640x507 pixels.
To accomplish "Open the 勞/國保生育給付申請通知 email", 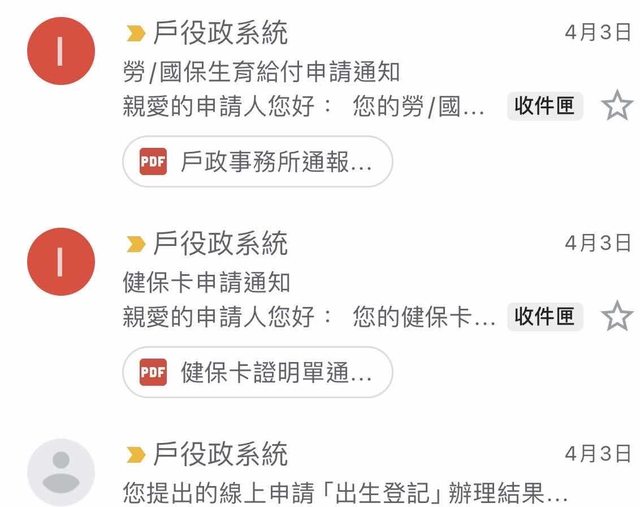I will point(300,71).
